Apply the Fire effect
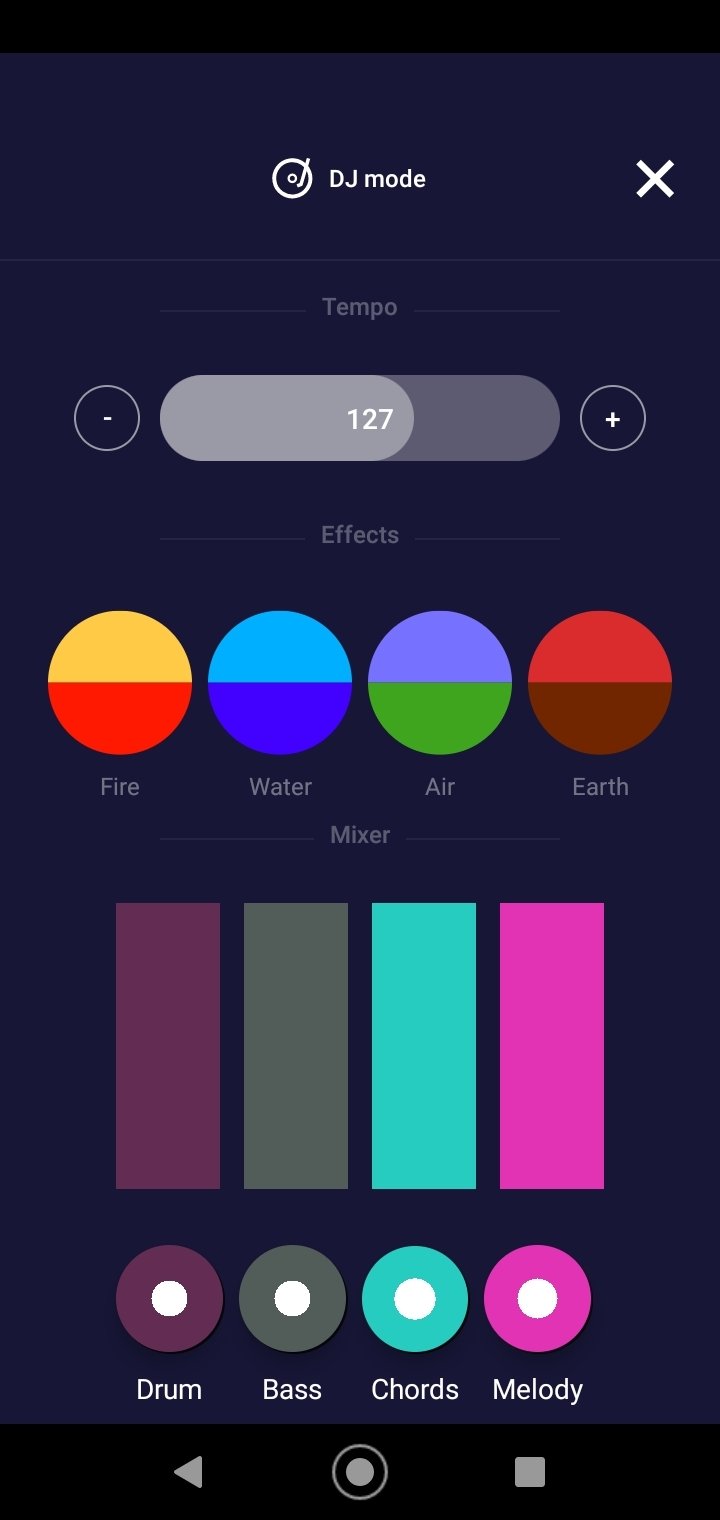This screenshot has height=1520, width=720. click(x=120, y=683)
